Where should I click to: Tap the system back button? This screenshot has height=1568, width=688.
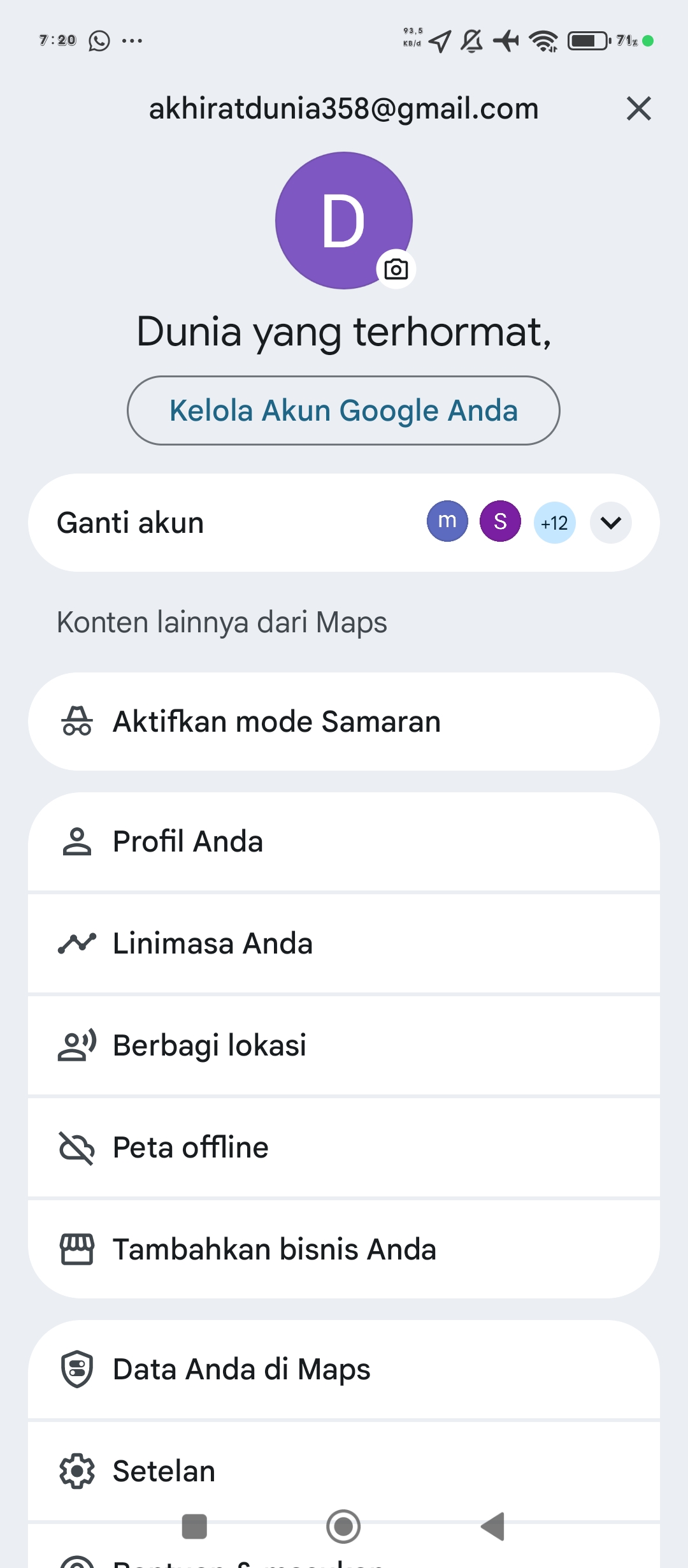coord(493,1527)
